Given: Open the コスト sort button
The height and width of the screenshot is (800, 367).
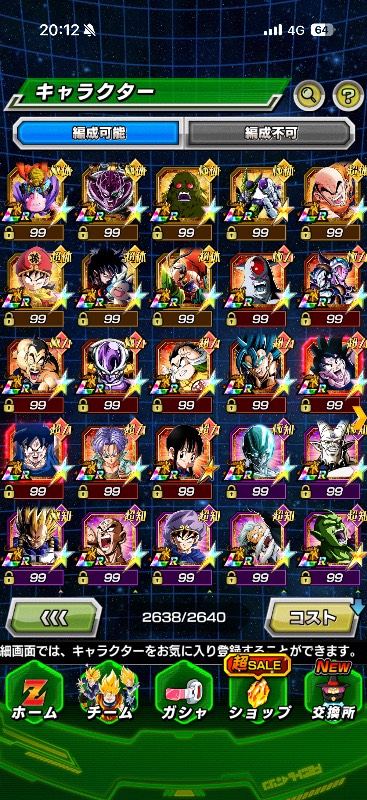Looking at the screenshot, I should coord(312,617).
